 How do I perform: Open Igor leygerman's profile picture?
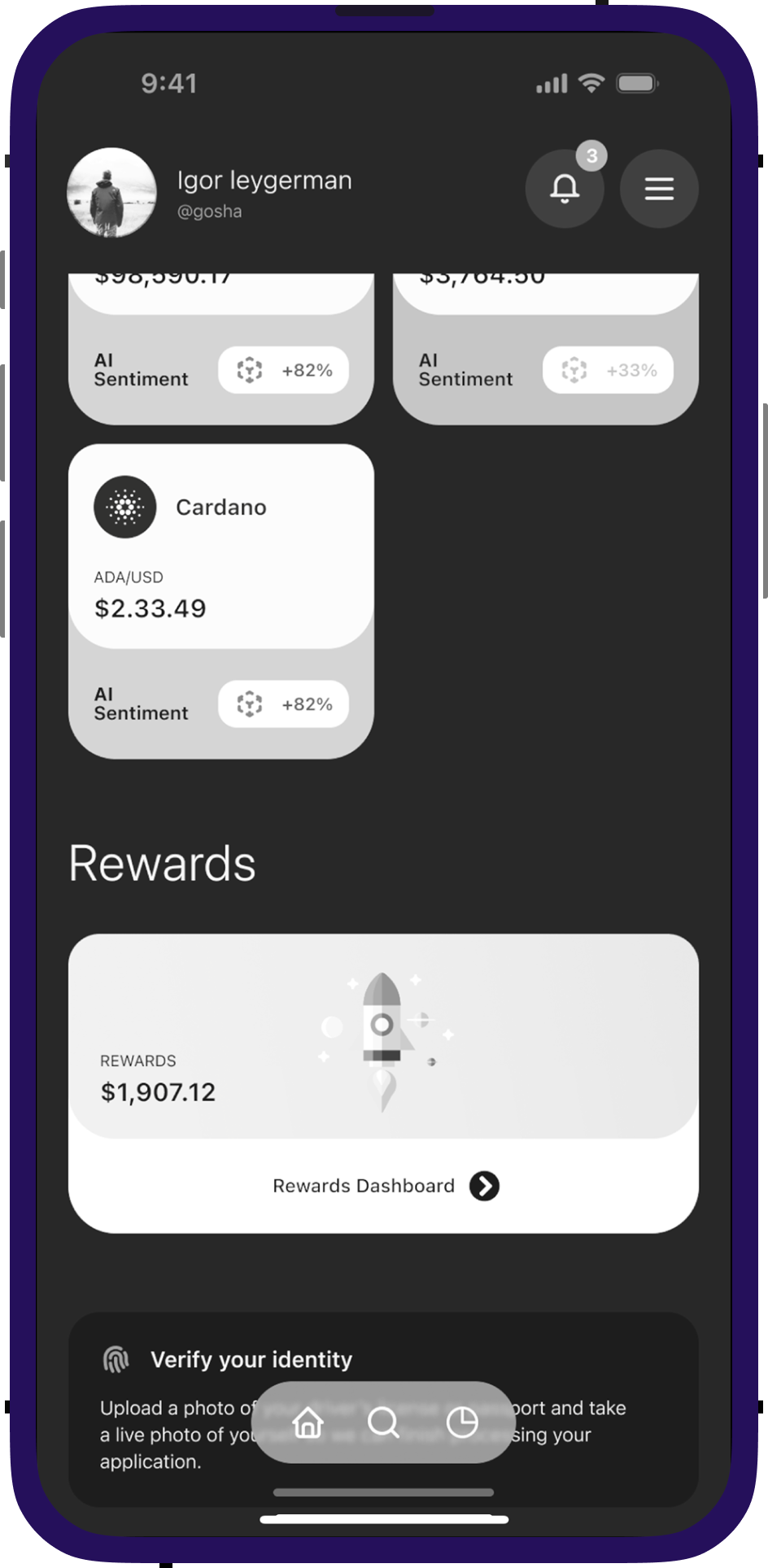(x=111, y=193)
